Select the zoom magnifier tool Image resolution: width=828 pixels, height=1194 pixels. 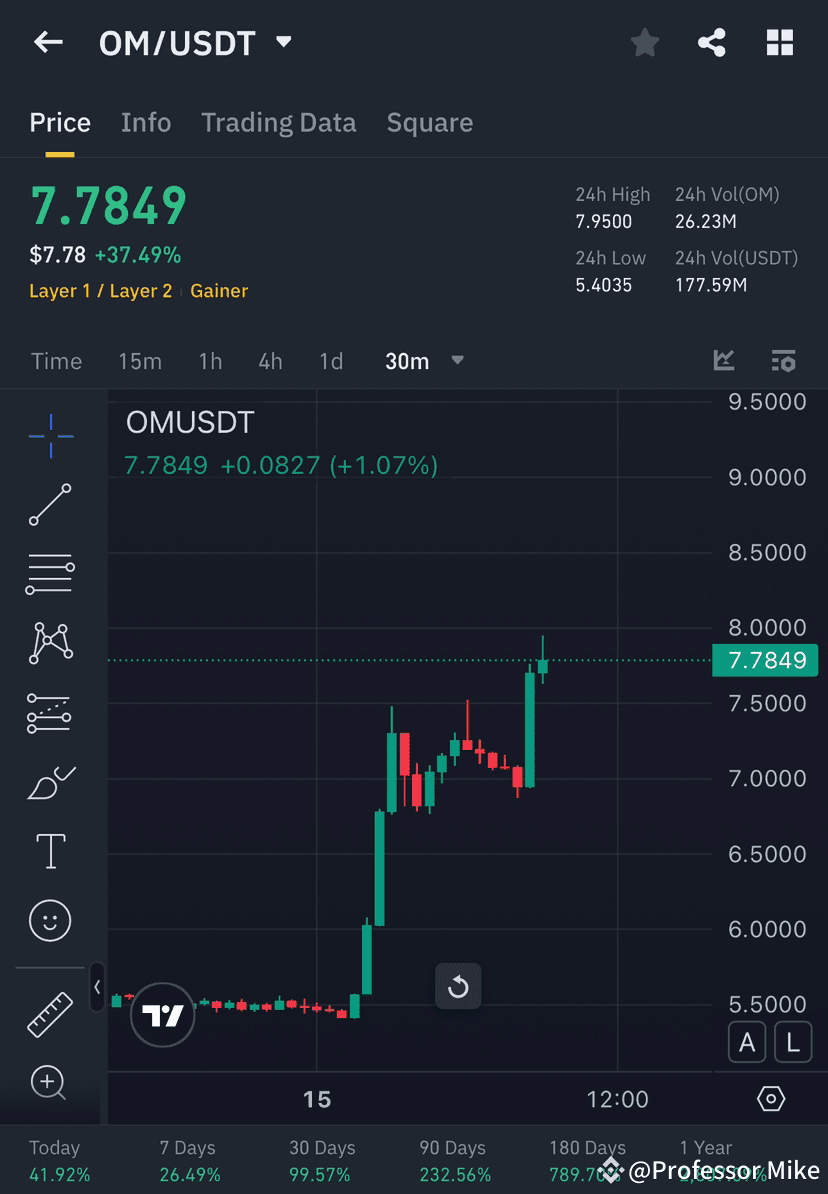click(x=50, y=1083)
